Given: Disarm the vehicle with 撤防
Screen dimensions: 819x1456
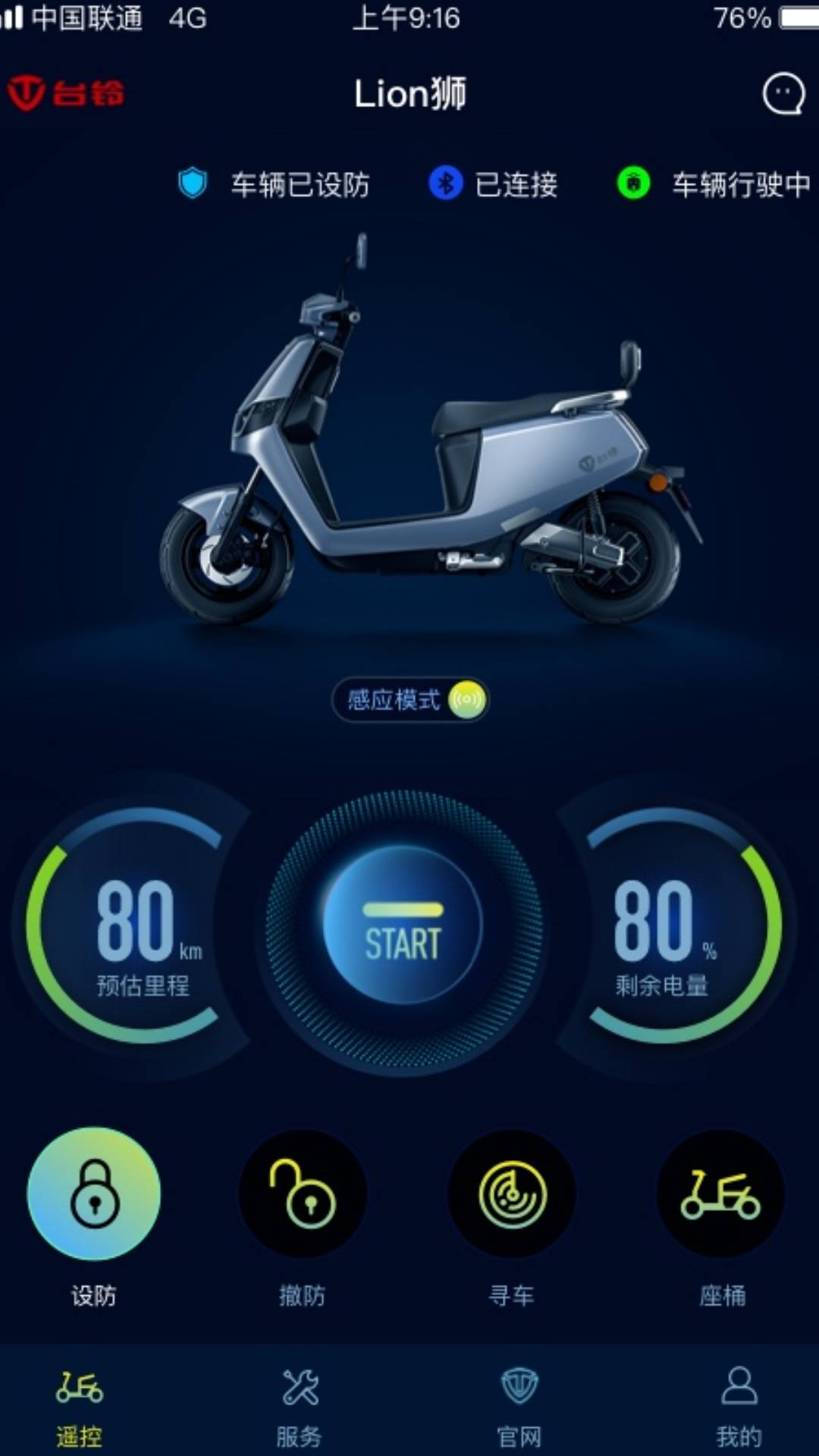Looking at the screenshot, I should (x=303, y=1194).
